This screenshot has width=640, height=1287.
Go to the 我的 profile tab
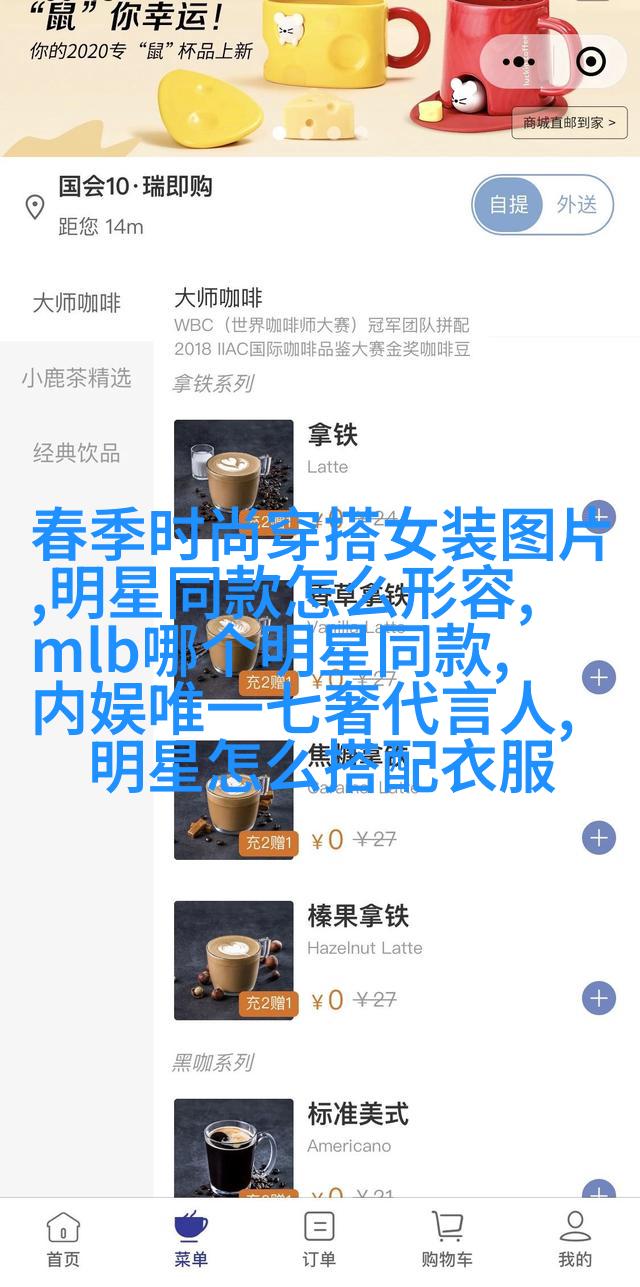575,1238
